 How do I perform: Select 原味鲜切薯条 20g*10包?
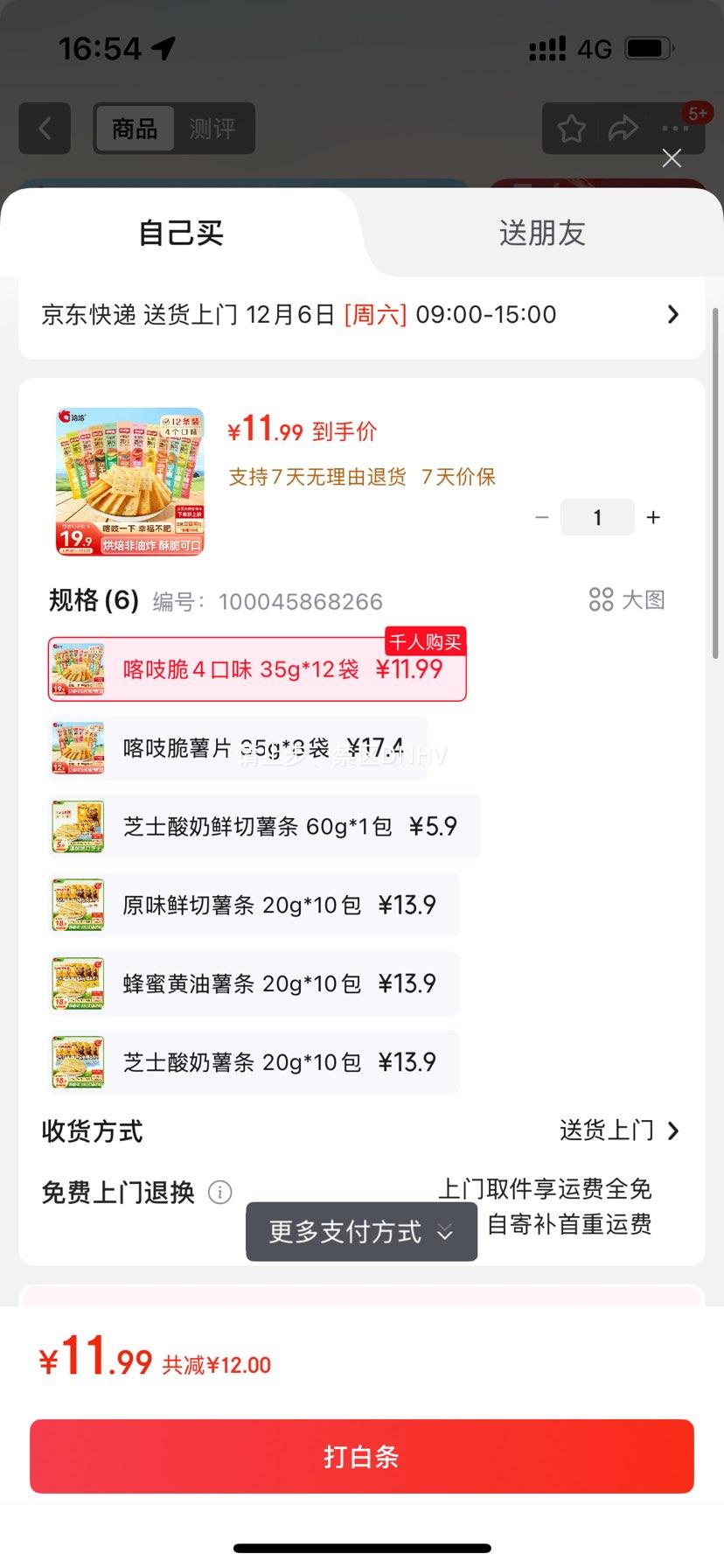[x=253, y=906]
